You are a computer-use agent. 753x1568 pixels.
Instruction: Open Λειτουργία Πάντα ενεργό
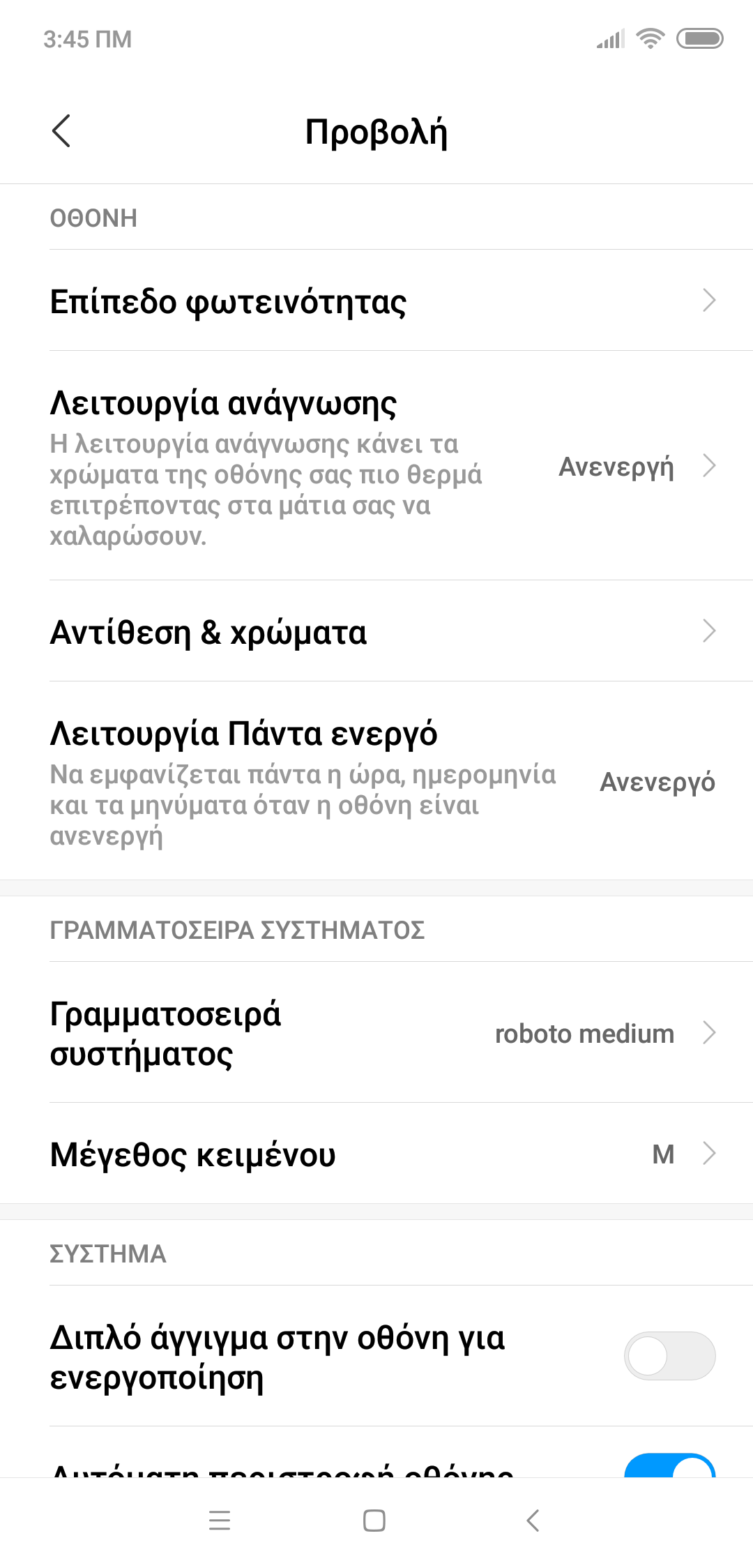pyautogui.click(x=376, y=781)
